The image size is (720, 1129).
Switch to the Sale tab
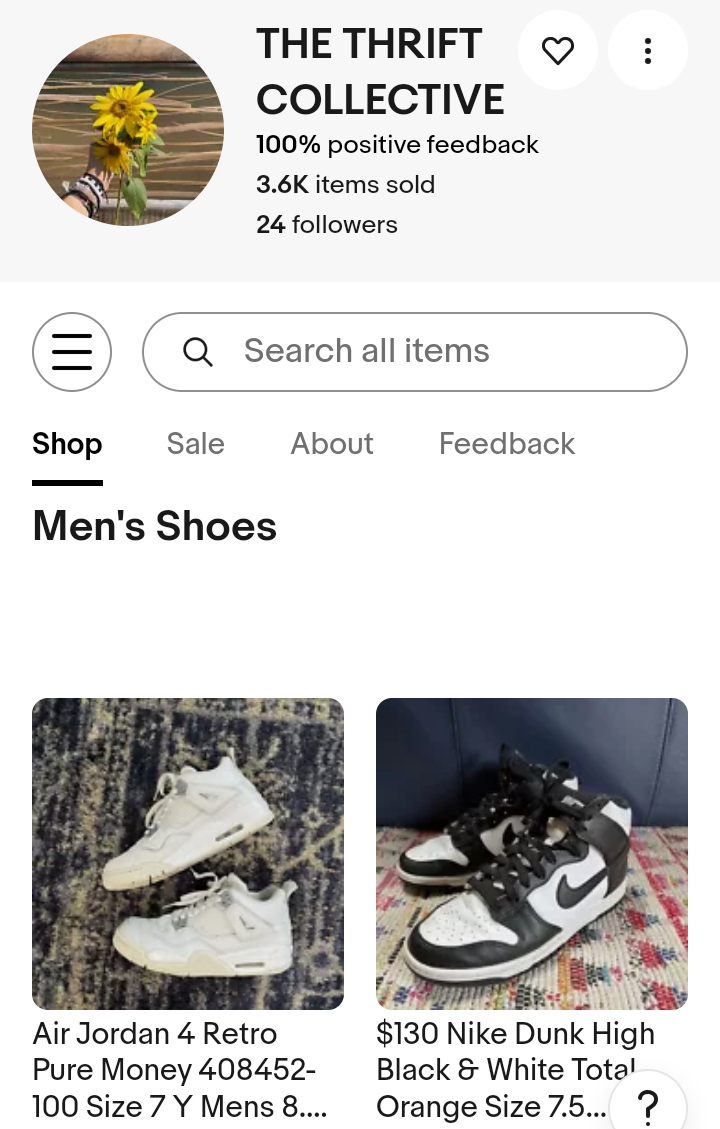pos(195,444)
